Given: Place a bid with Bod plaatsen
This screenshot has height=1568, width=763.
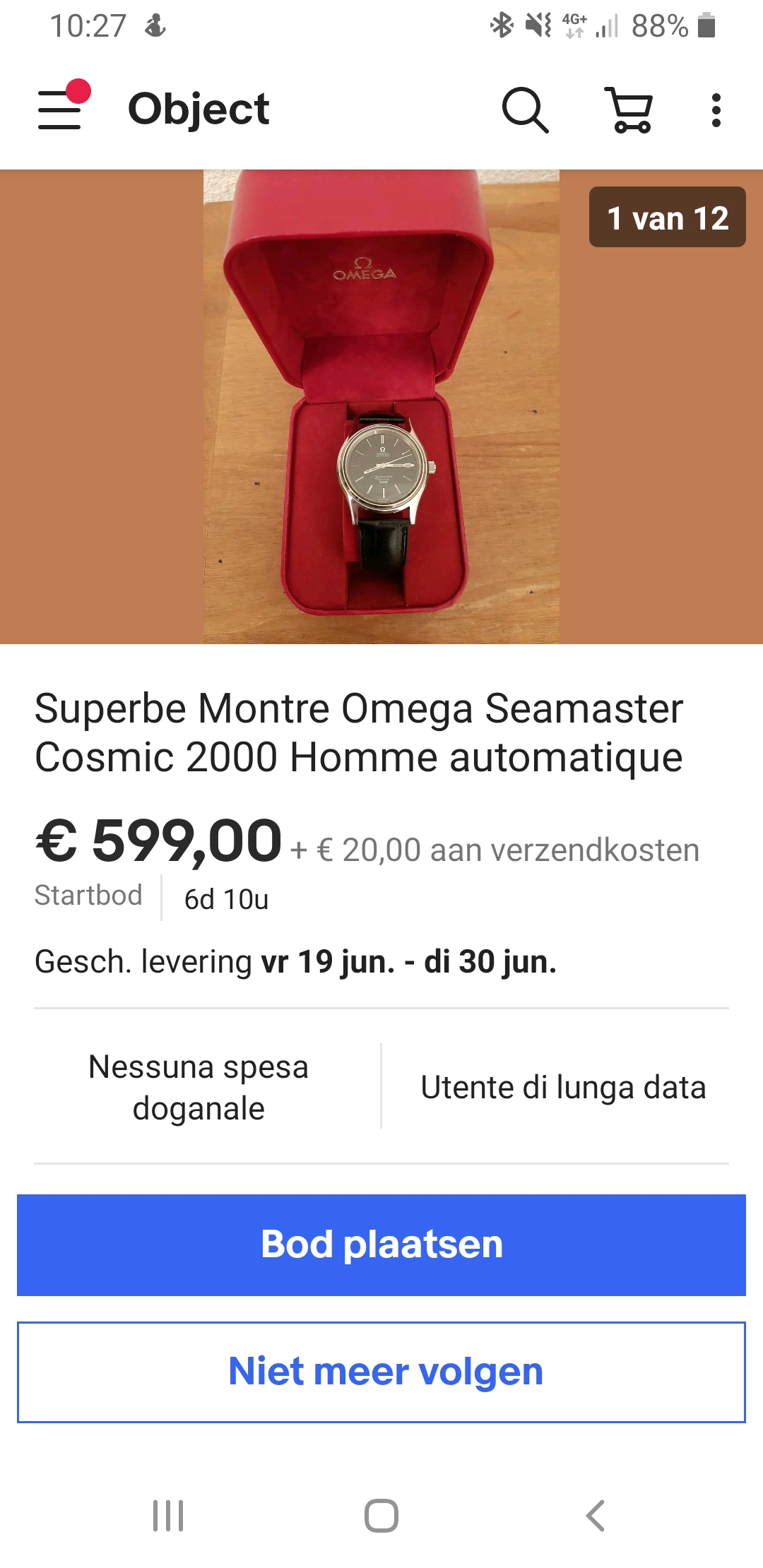Looking at the screenshot, I should [381, 1245].
